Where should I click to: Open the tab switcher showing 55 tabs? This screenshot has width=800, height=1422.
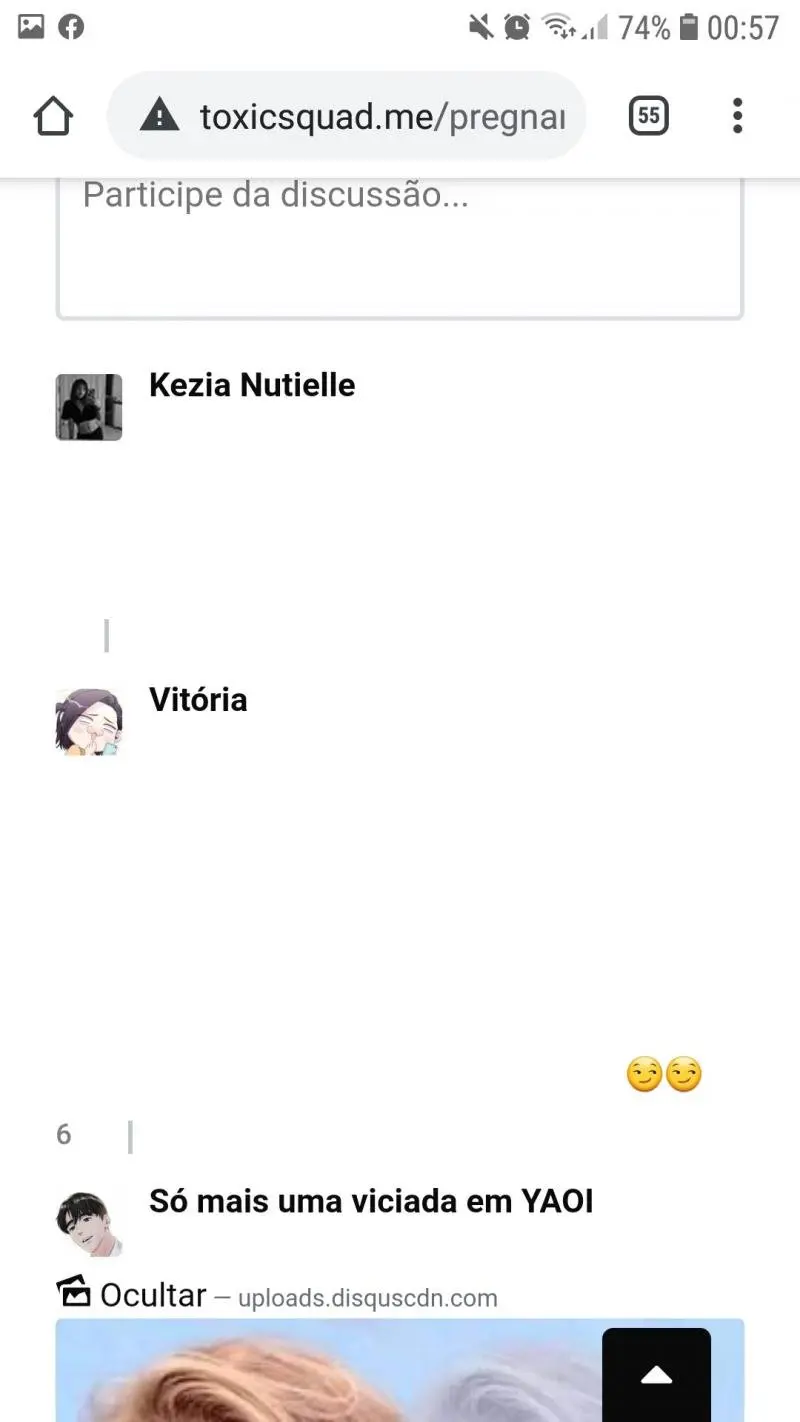pyautogui.click(x=648, y=117)
